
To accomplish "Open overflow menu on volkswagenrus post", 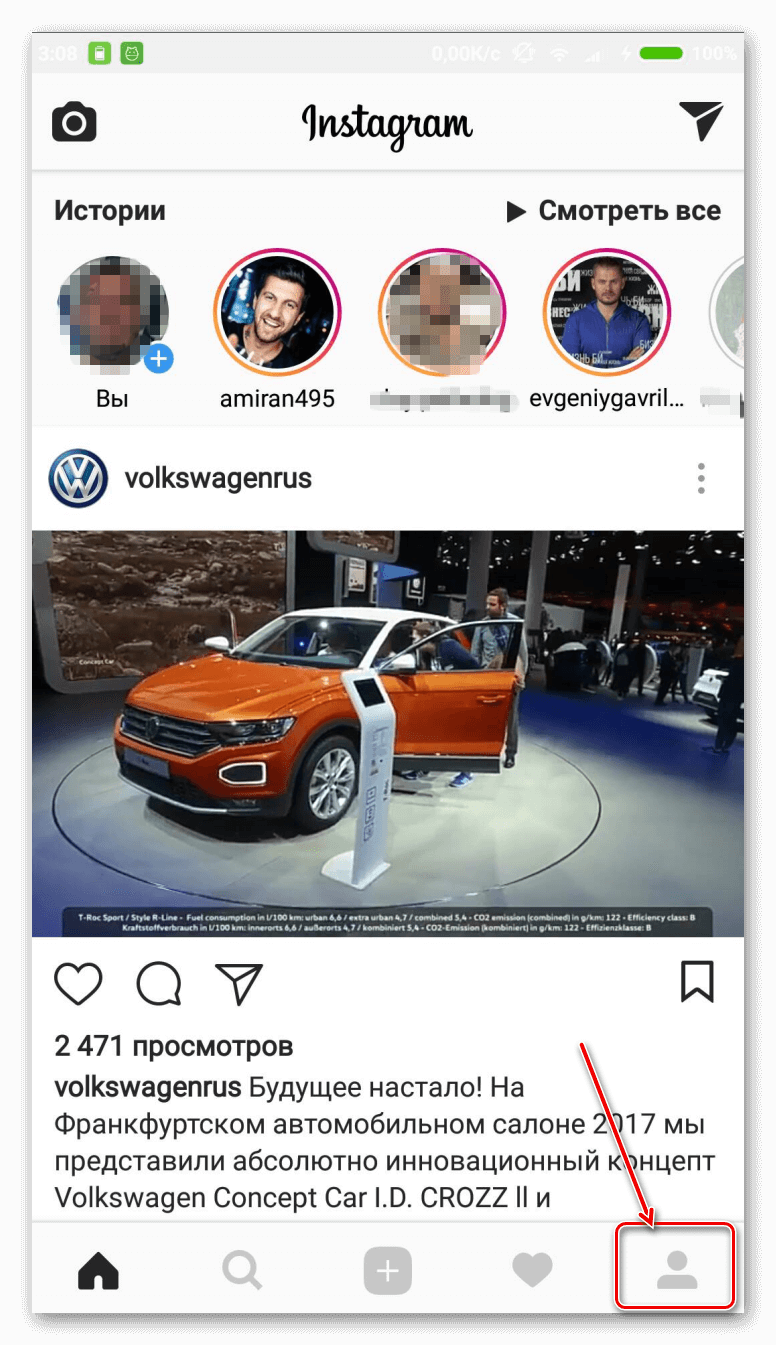I will 702,478.
